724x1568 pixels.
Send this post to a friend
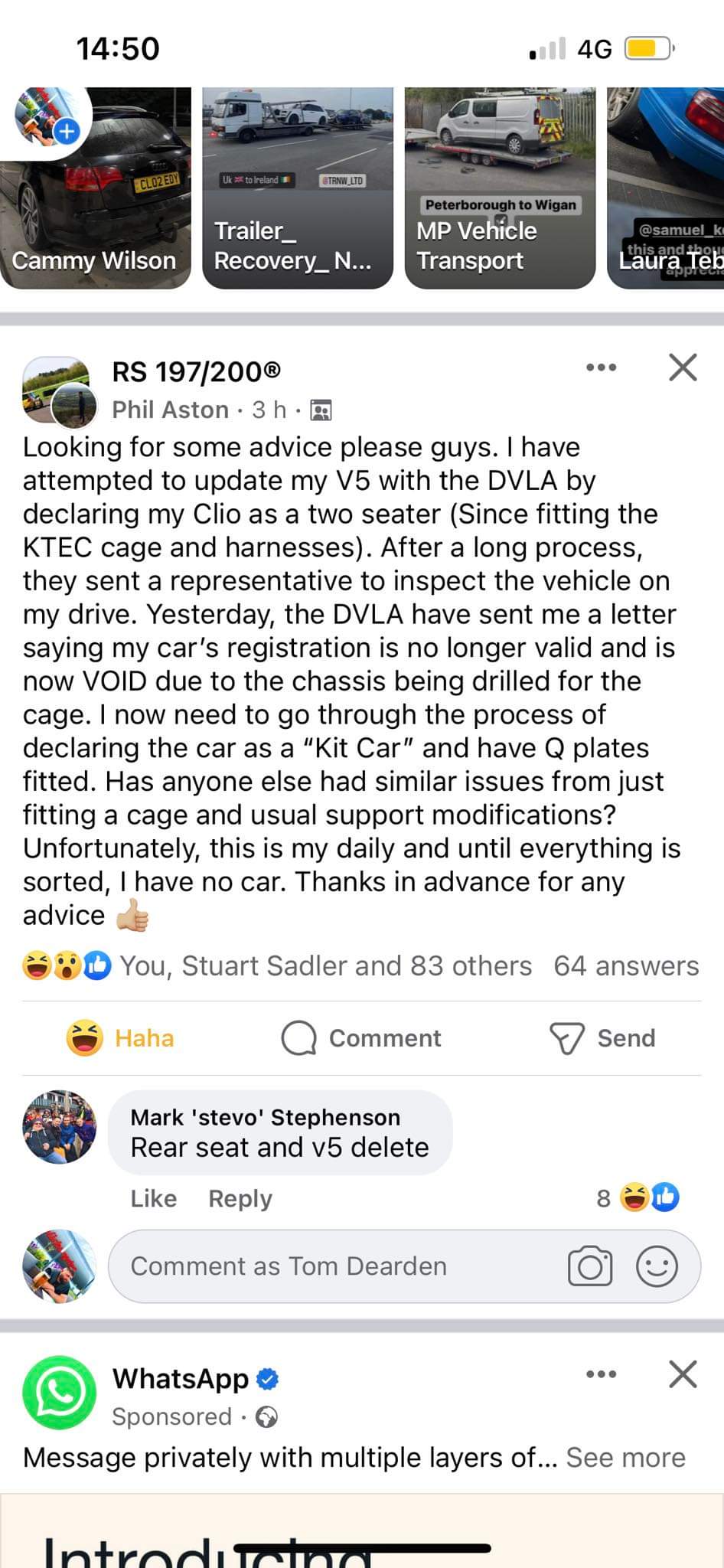tap(603, 1038)
